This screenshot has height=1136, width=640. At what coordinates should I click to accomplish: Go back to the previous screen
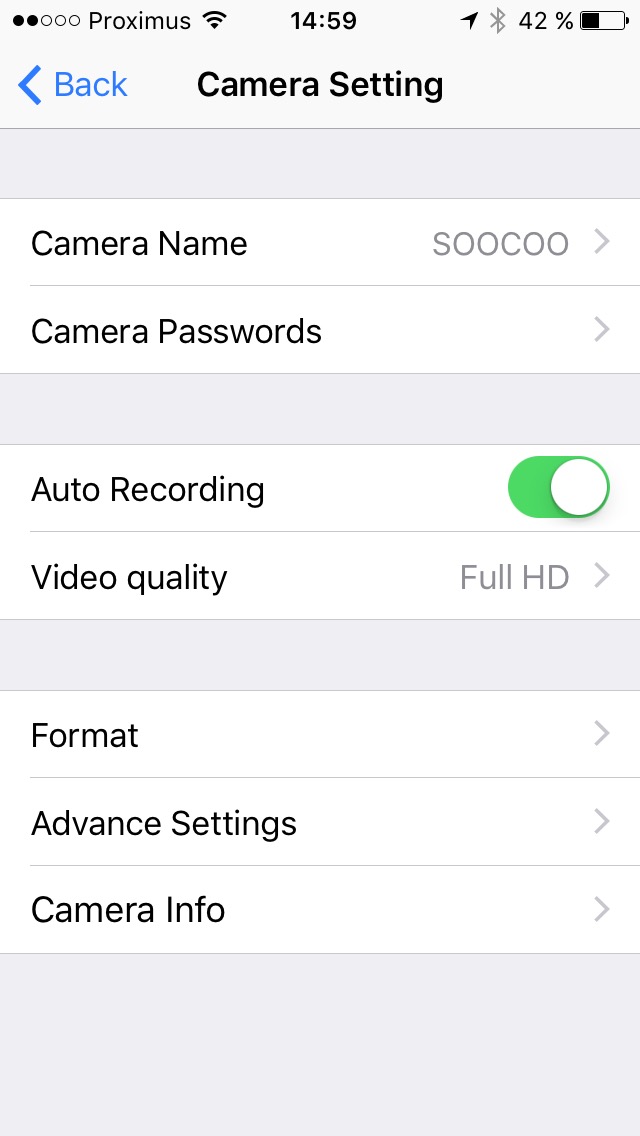coord(73,85)
